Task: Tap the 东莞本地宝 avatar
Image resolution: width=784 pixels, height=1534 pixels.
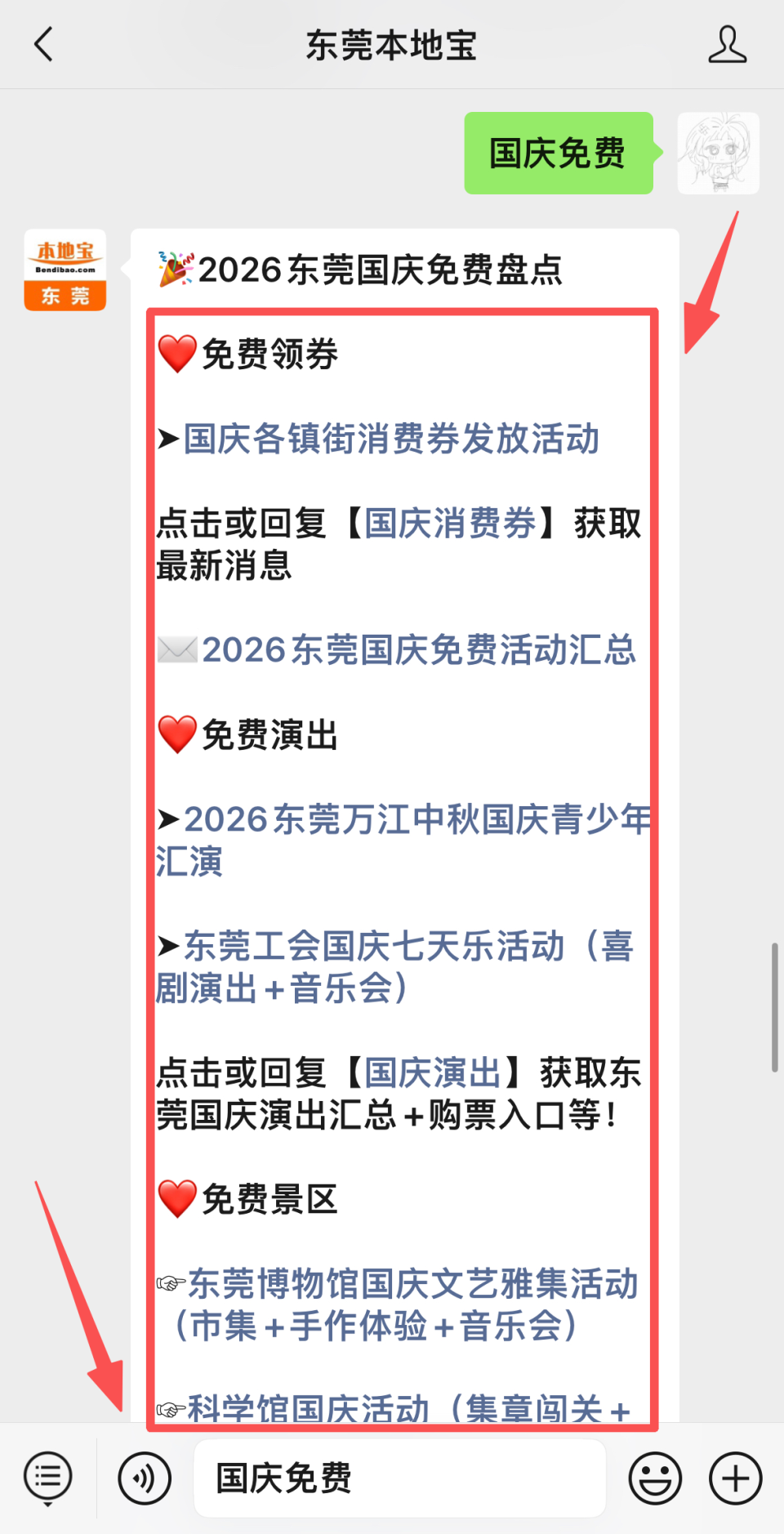Action: [x=65, y=270]
